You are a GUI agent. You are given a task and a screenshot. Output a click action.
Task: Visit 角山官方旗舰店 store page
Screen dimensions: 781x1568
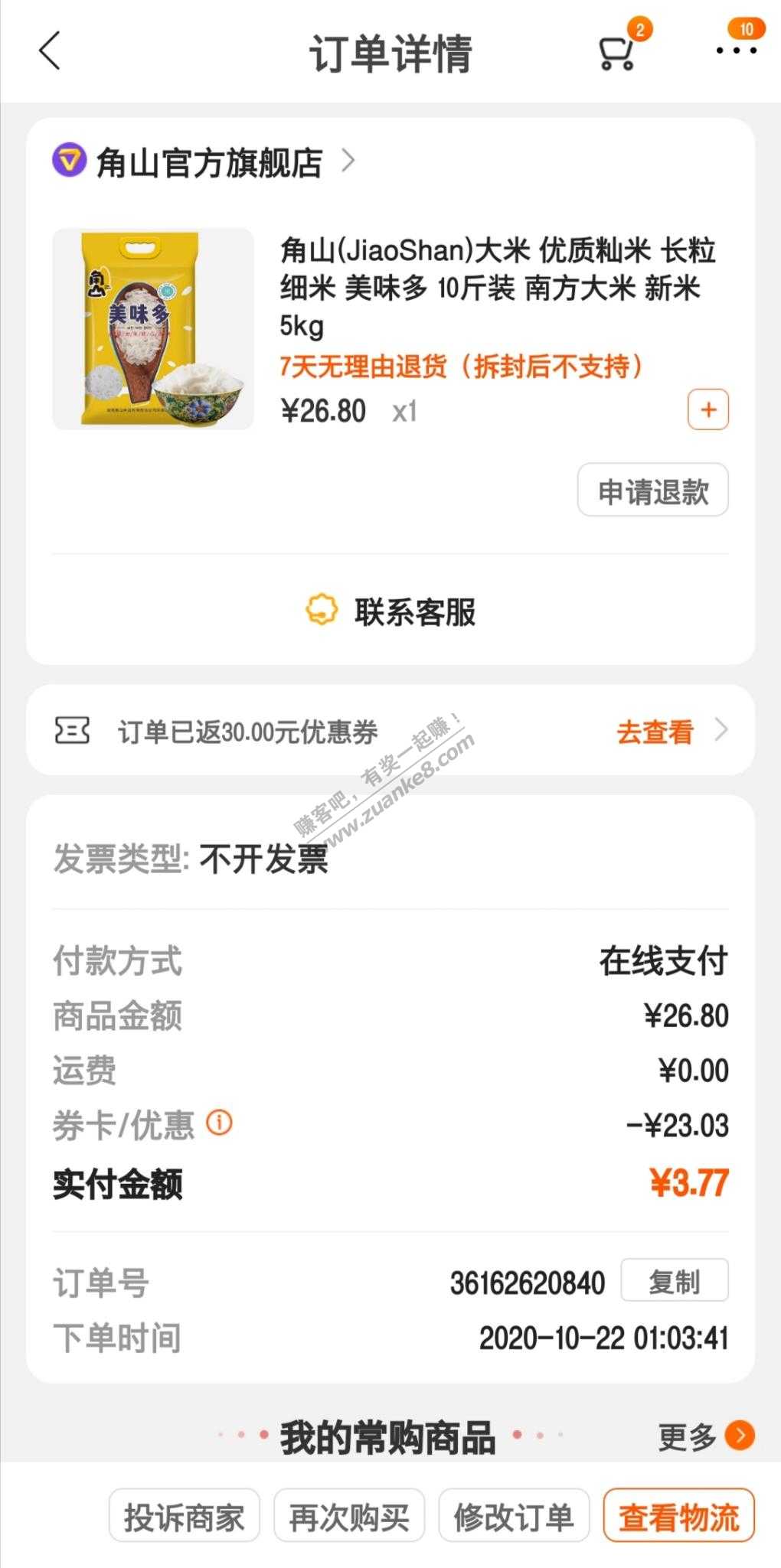209,163
